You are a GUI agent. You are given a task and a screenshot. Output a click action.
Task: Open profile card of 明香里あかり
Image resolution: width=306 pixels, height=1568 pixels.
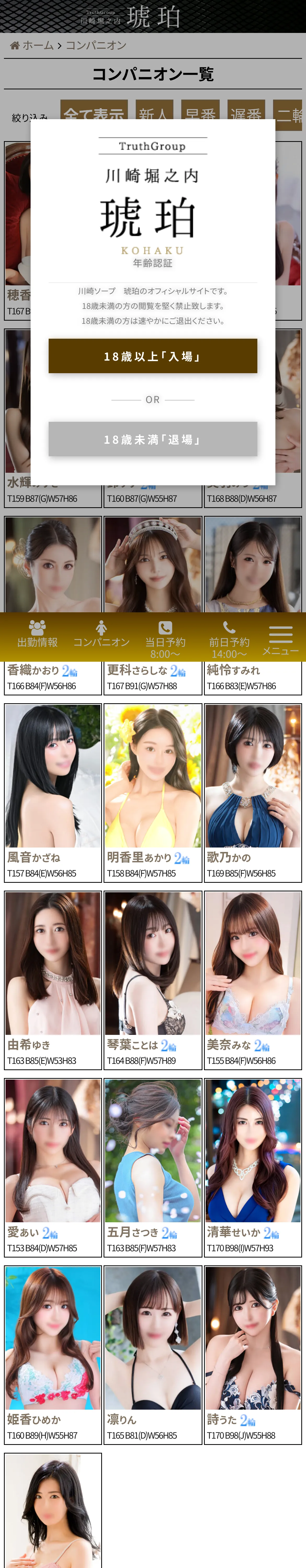click(153, 793)
